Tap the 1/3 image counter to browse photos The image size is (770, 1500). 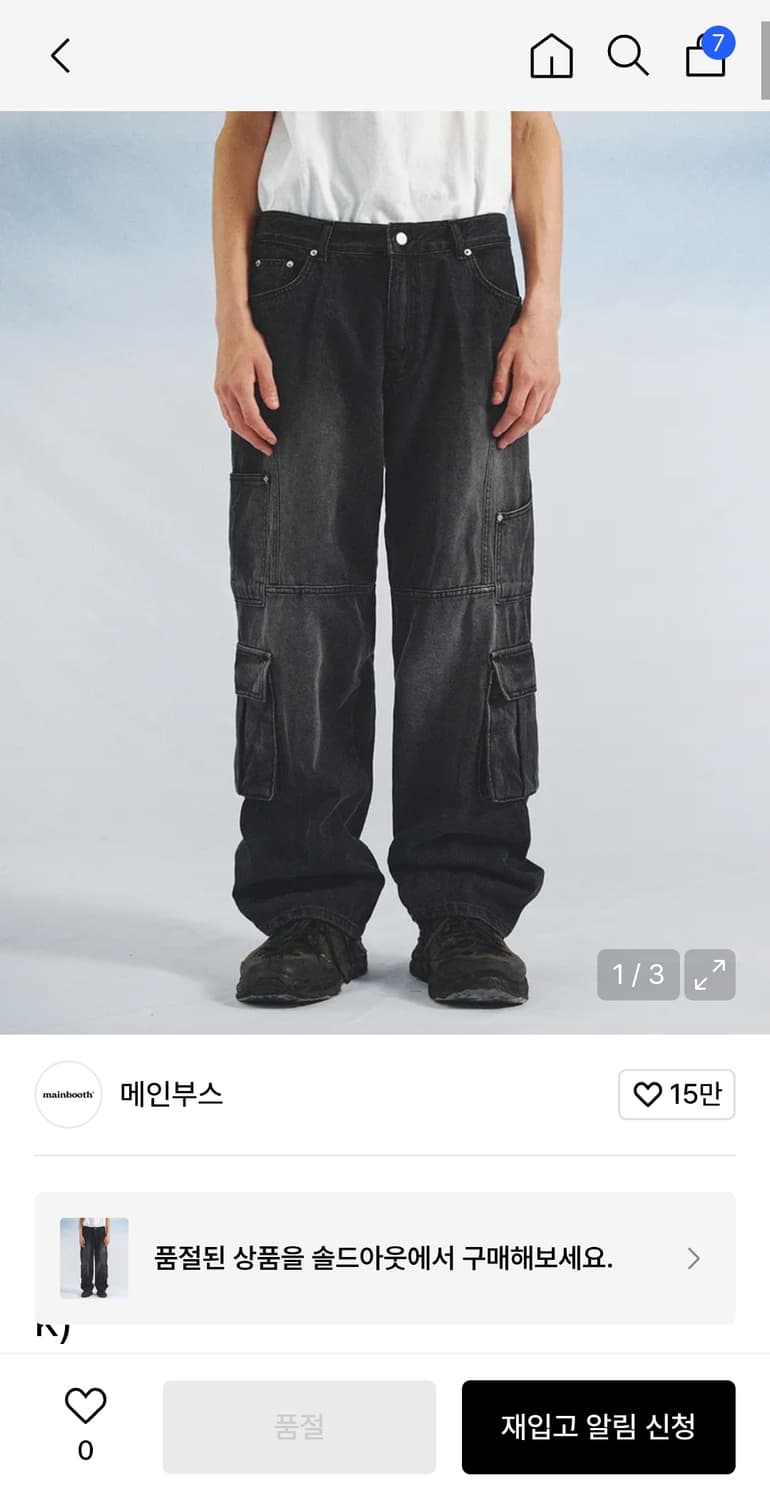(x=637, y=974)
